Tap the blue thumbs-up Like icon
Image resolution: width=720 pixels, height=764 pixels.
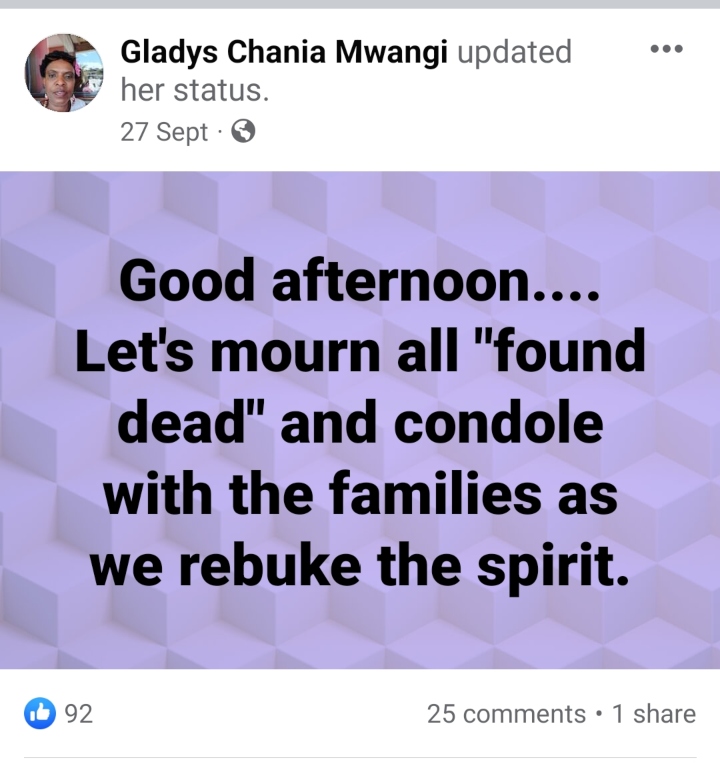(41, 712)
